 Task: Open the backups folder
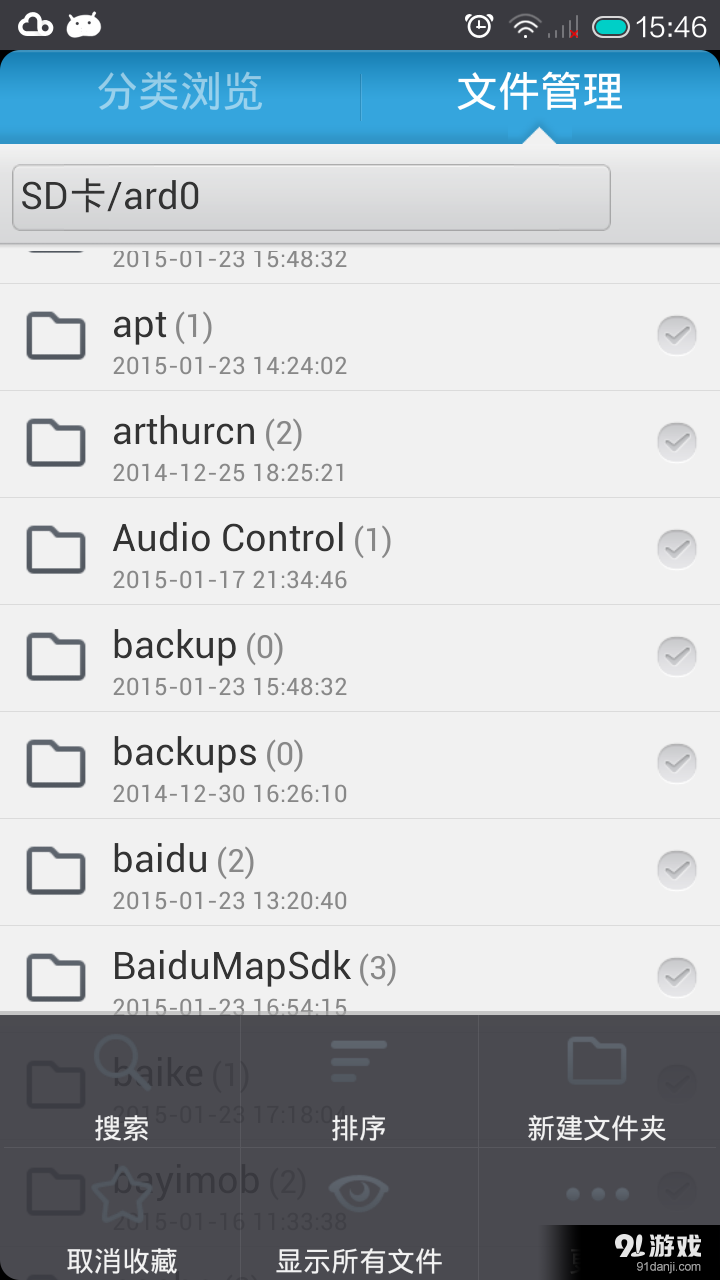[300, 766]
